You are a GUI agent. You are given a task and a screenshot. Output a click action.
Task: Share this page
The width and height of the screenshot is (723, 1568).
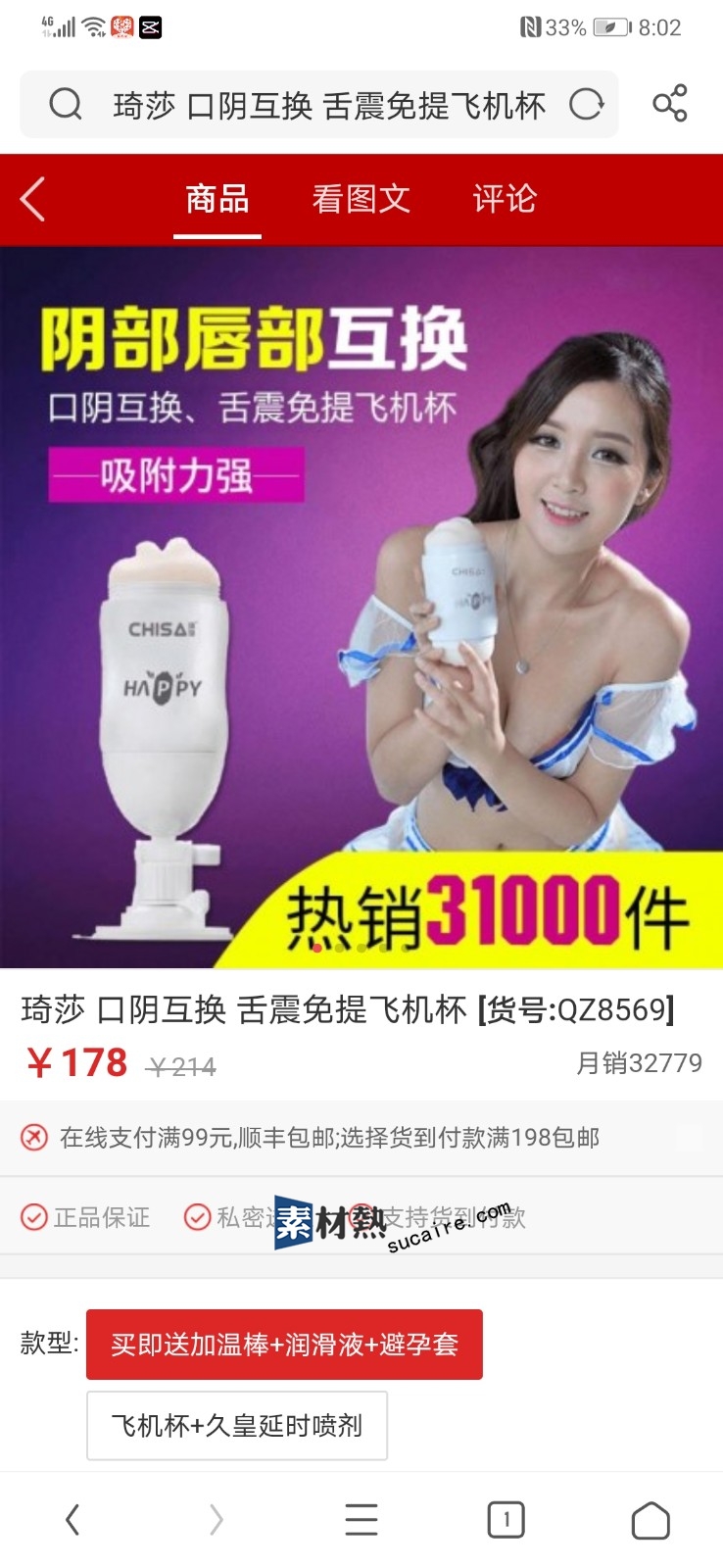pyautogui.click(x=670, y=104)
